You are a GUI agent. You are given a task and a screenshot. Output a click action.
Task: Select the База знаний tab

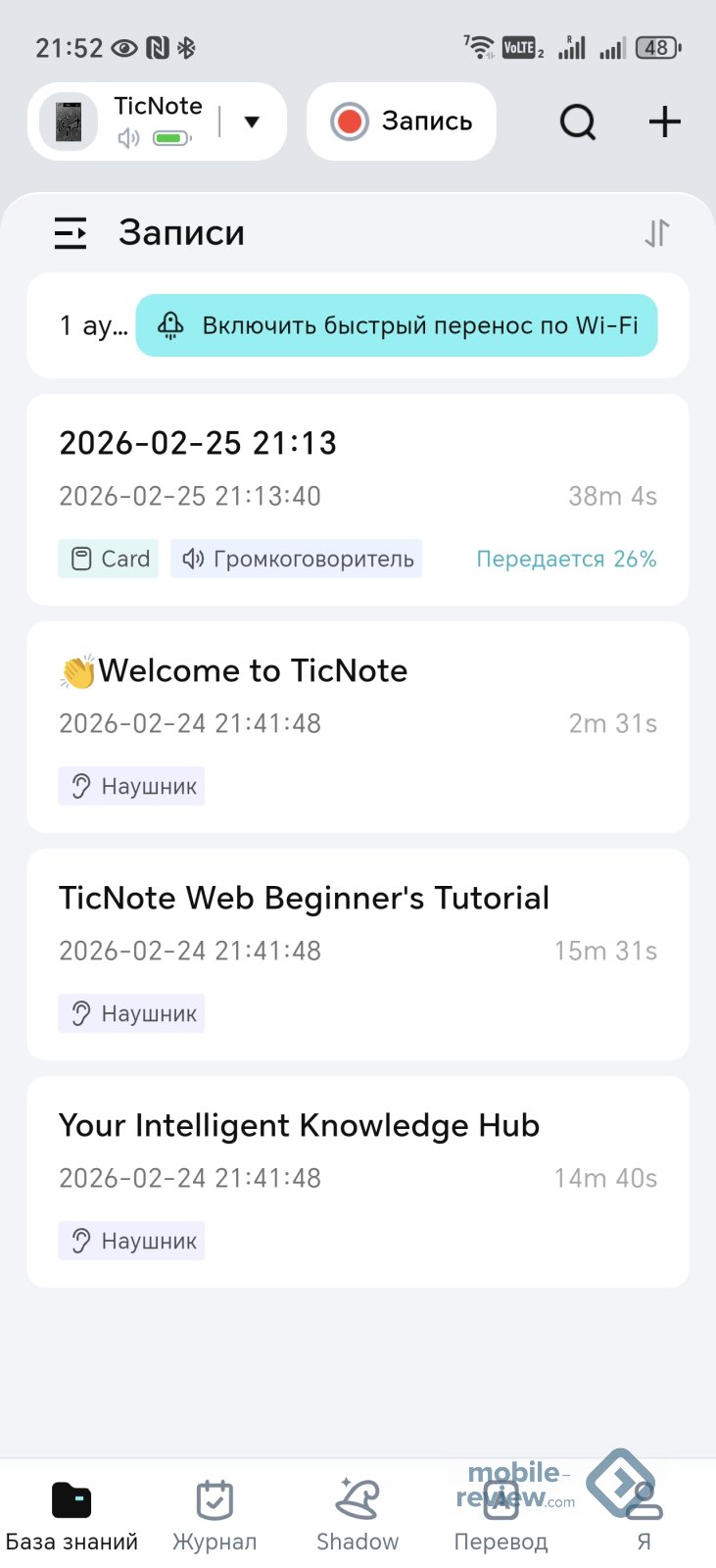pos(72,1515)
